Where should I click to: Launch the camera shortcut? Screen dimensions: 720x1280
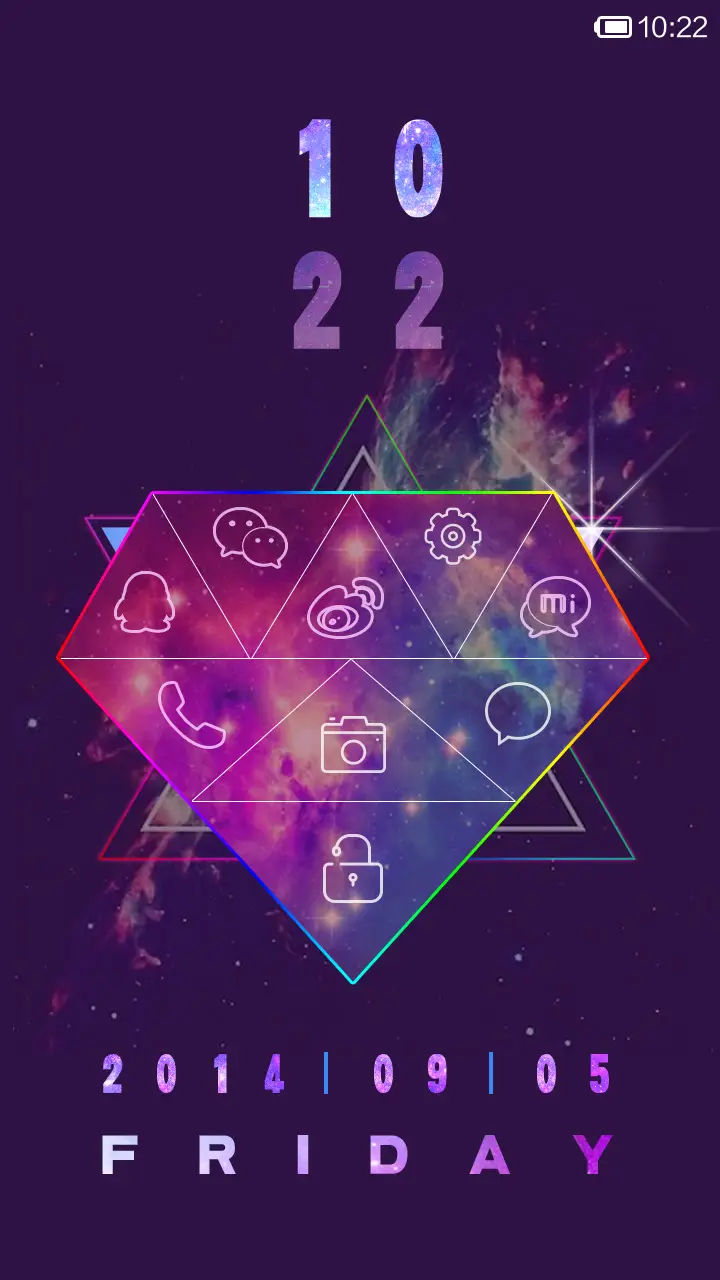tap(353, 746)
